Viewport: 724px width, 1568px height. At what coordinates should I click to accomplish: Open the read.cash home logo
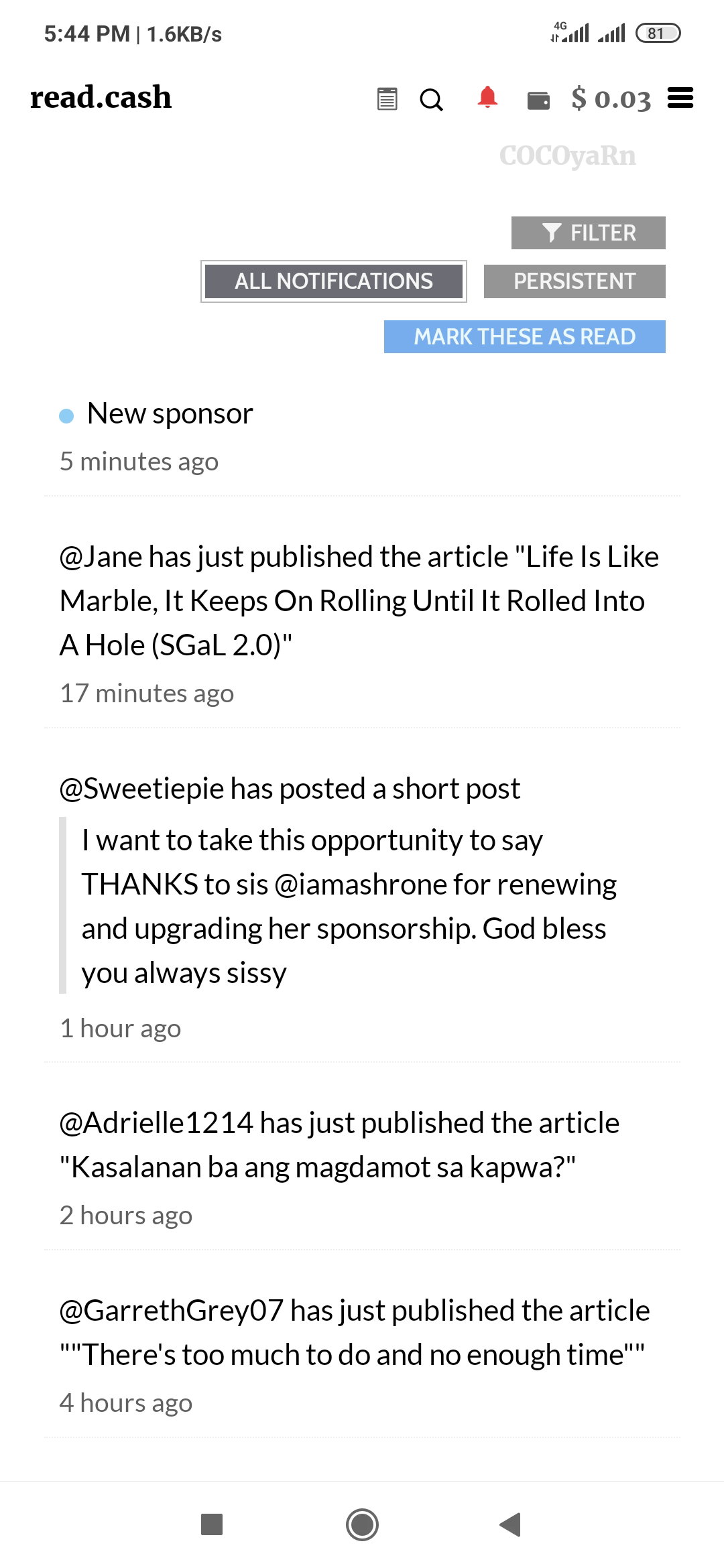point(101,98)
